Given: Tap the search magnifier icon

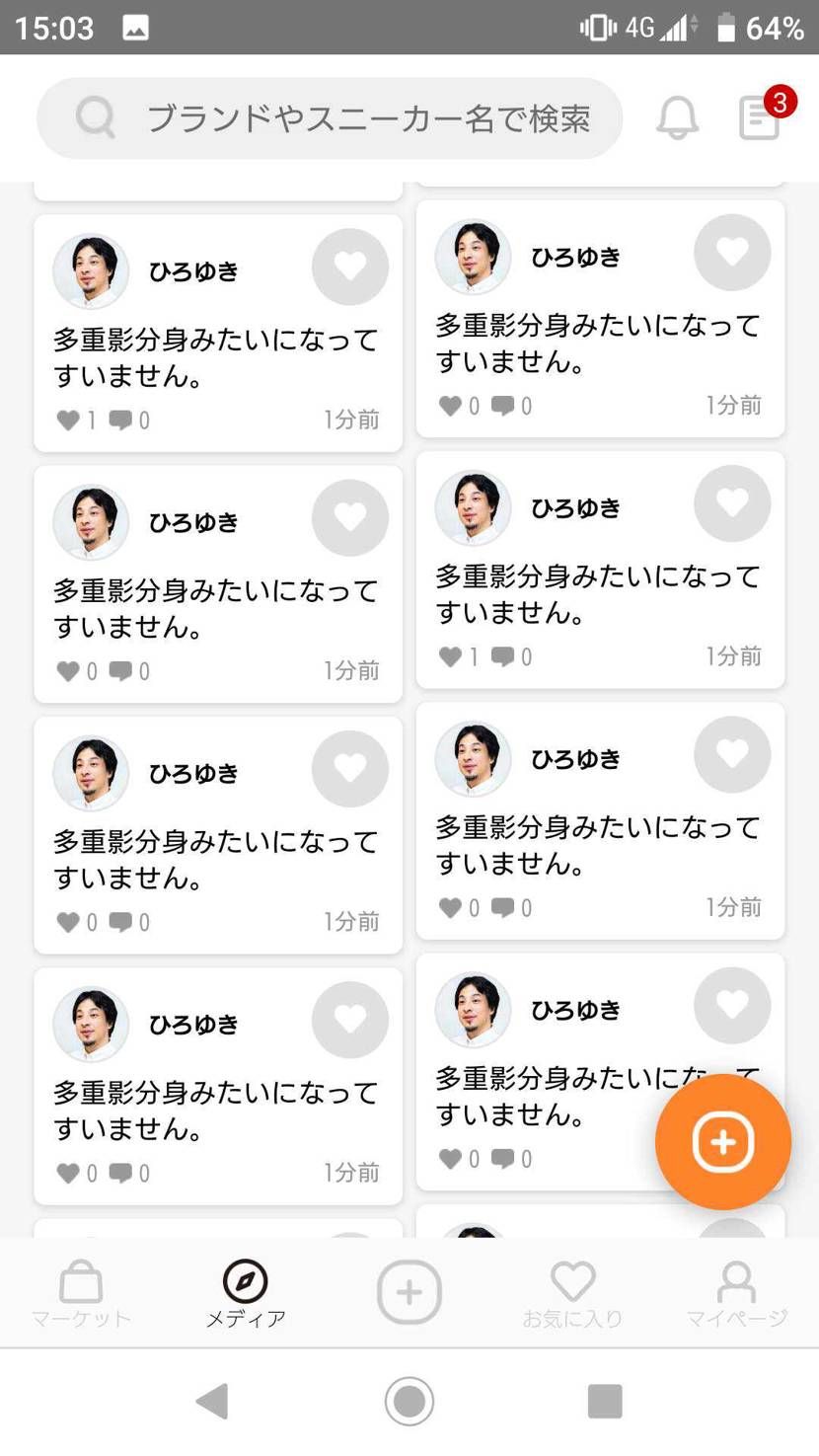Looking at the screenshot, I should pyautogui.click(x=94, y=118).
